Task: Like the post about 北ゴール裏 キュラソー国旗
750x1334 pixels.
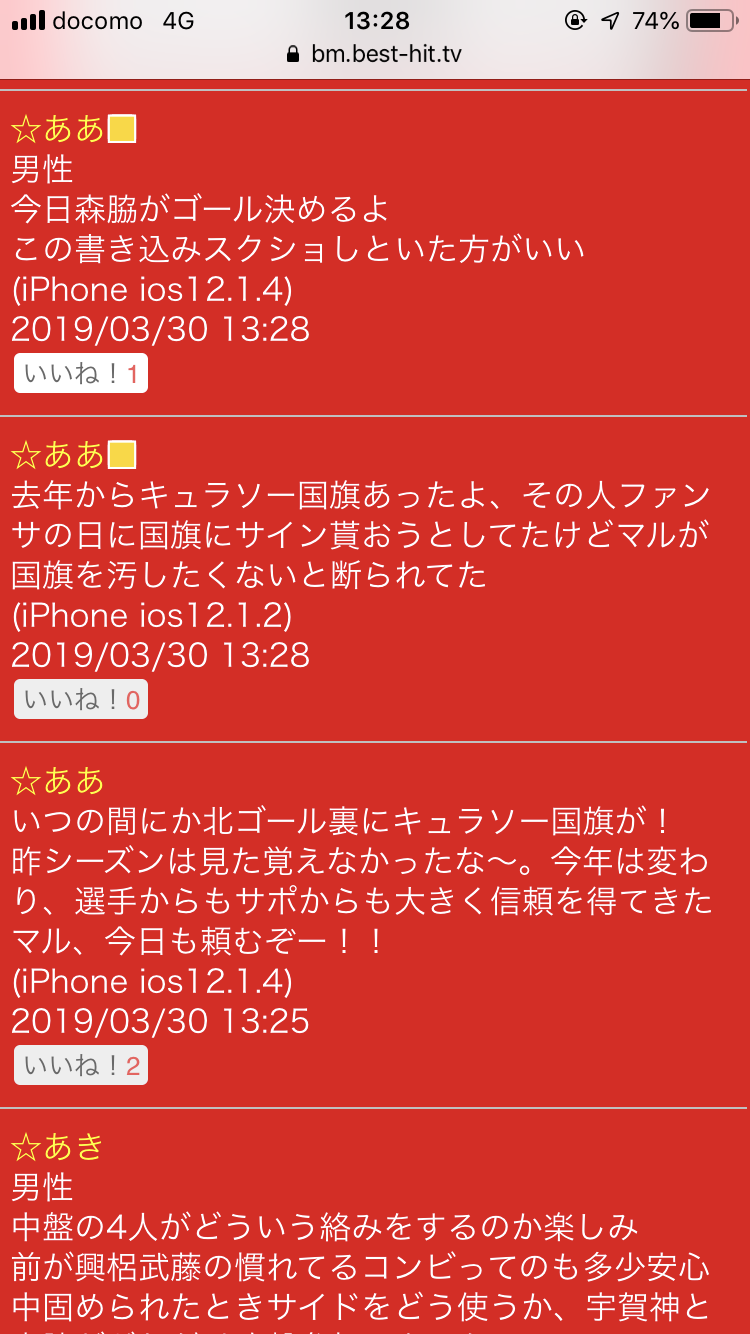Action: point(80,1066)
